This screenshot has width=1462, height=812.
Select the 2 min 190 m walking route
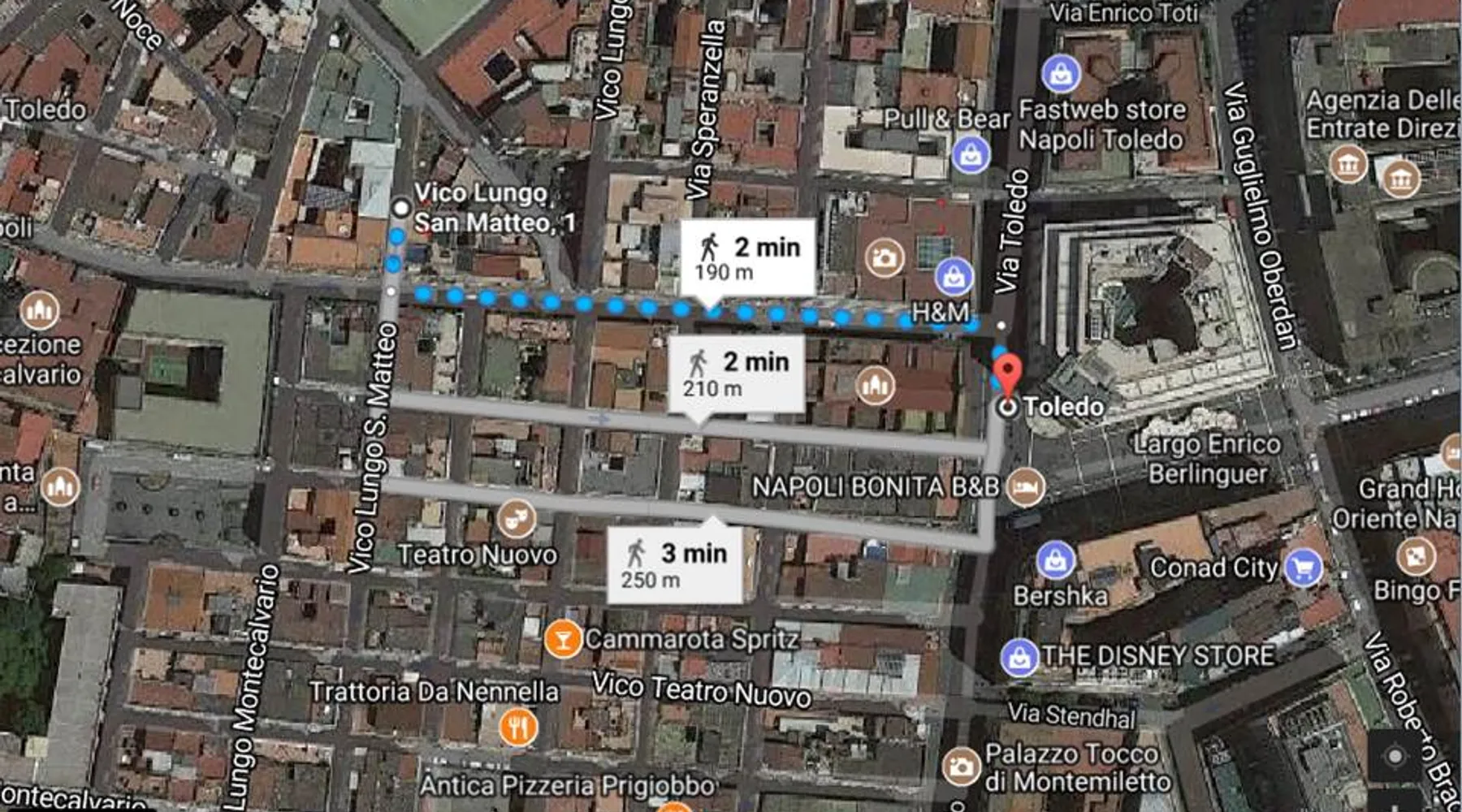747,257
